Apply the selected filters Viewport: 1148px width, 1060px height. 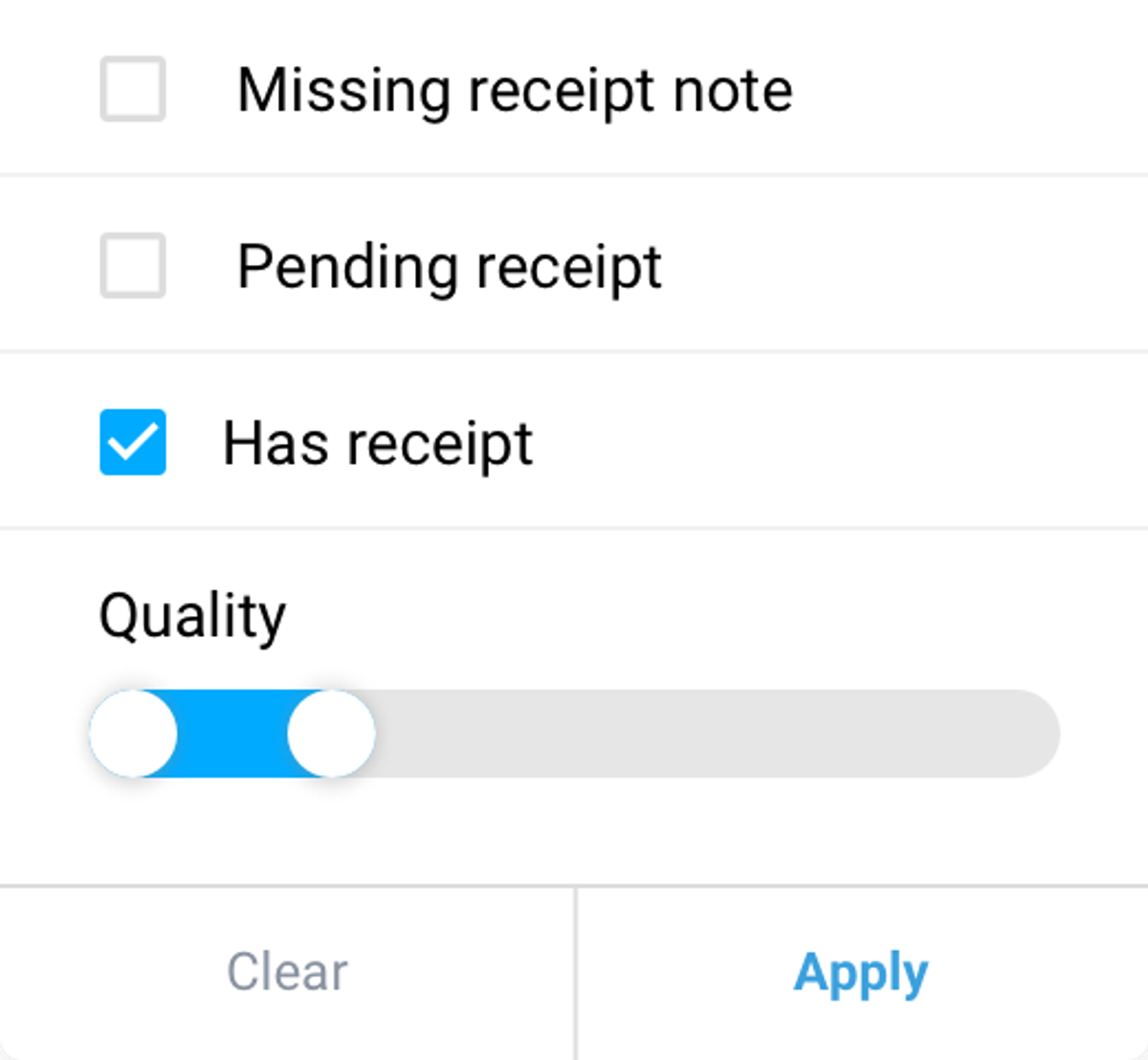[x=861, y=972]
